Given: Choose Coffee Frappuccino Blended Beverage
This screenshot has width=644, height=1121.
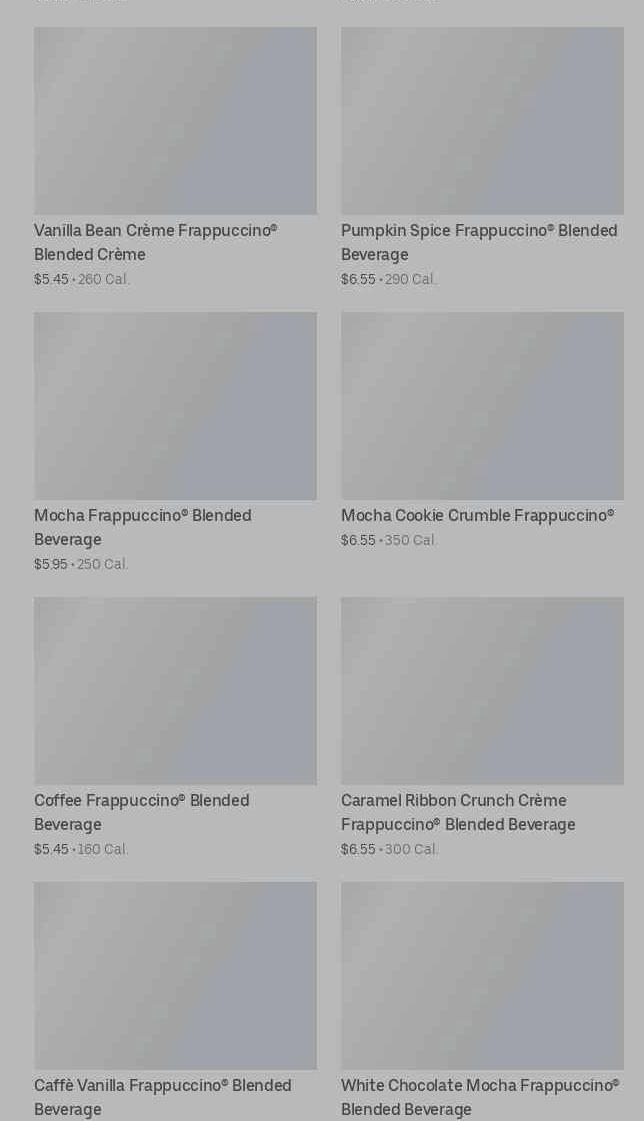Looking at the screenshot, I should pos(175,727).
